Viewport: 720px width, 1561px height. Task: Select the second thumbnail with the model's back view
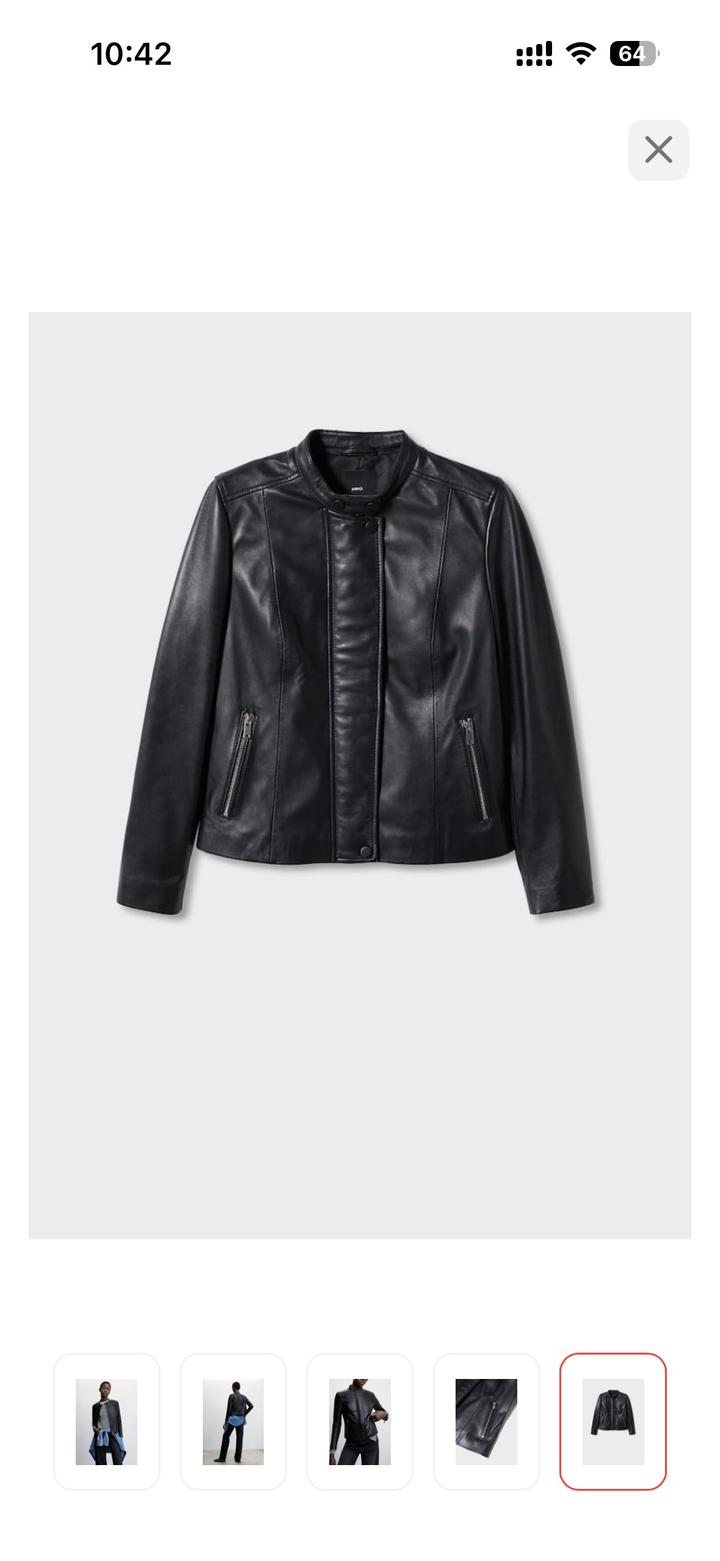[233, 1421]
